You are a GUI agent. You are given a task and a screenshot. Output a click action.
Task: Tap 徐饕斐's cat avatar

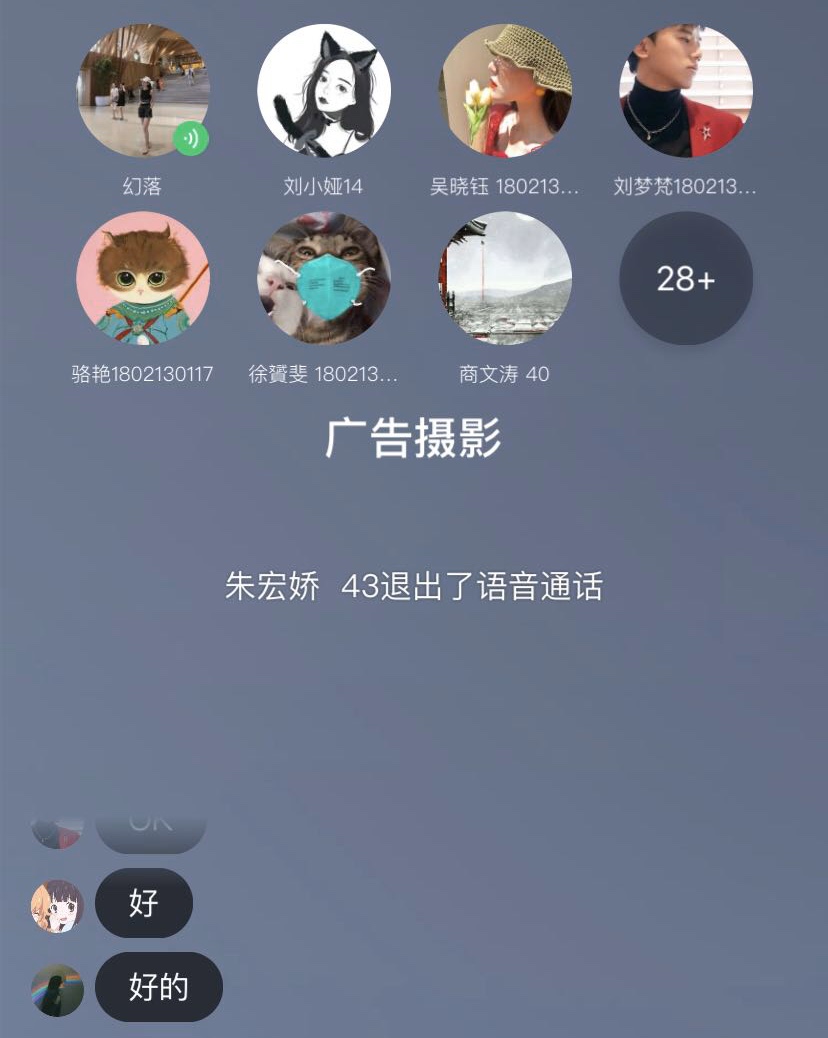point(324,278)
